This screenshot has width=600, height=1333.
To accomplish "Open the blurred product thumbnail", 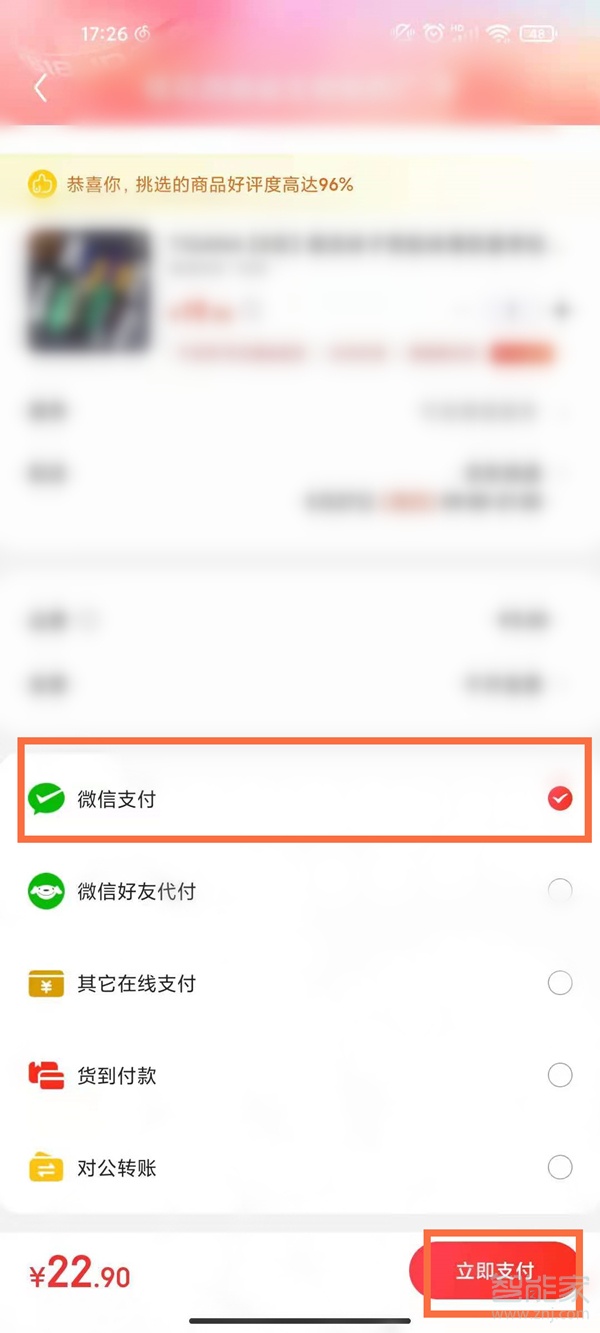I will coord(88,291).
